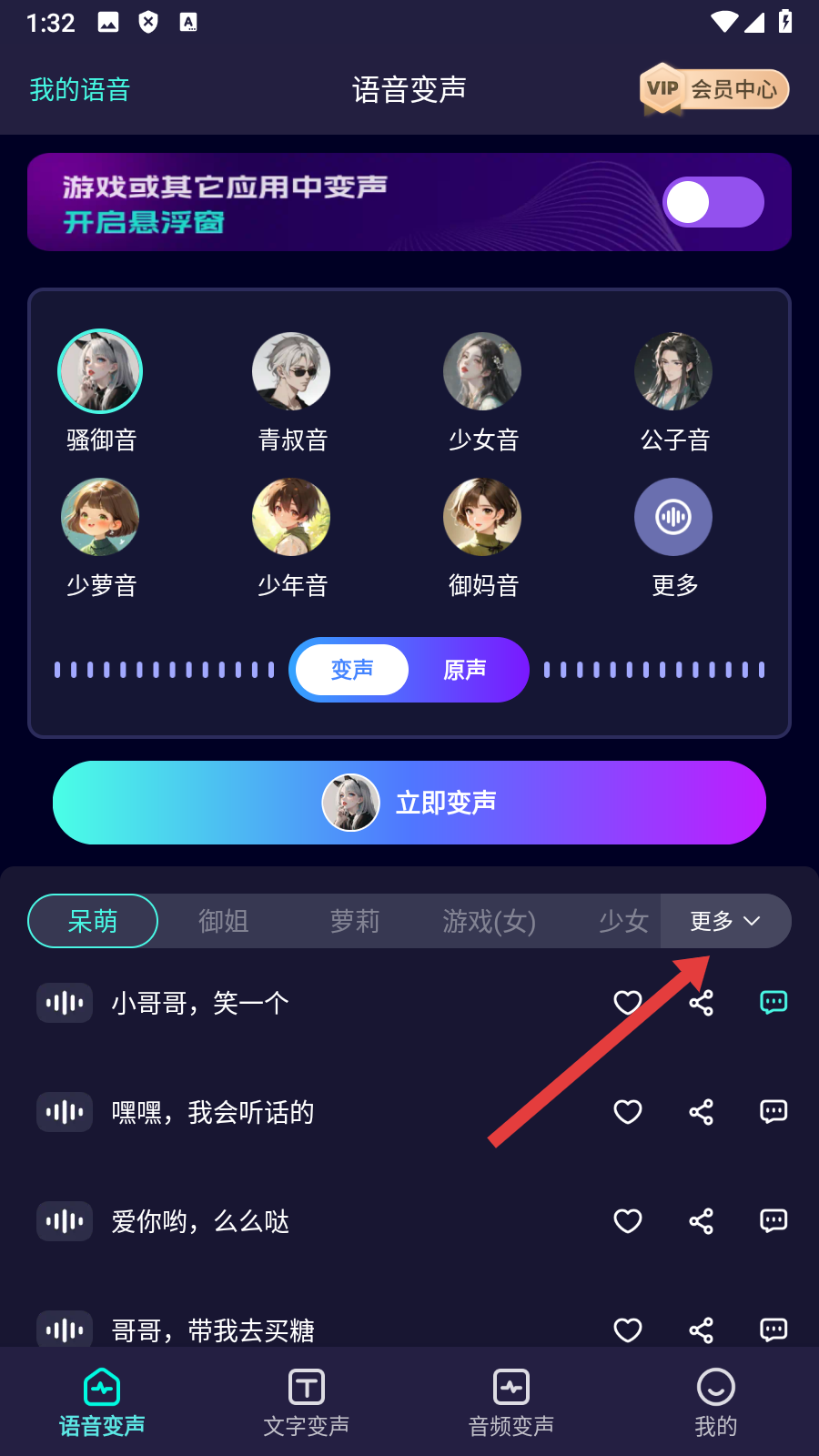Viewport: 819px width, 1456px height.
Task: Select the 少萝音 voice
Action: 100,517
